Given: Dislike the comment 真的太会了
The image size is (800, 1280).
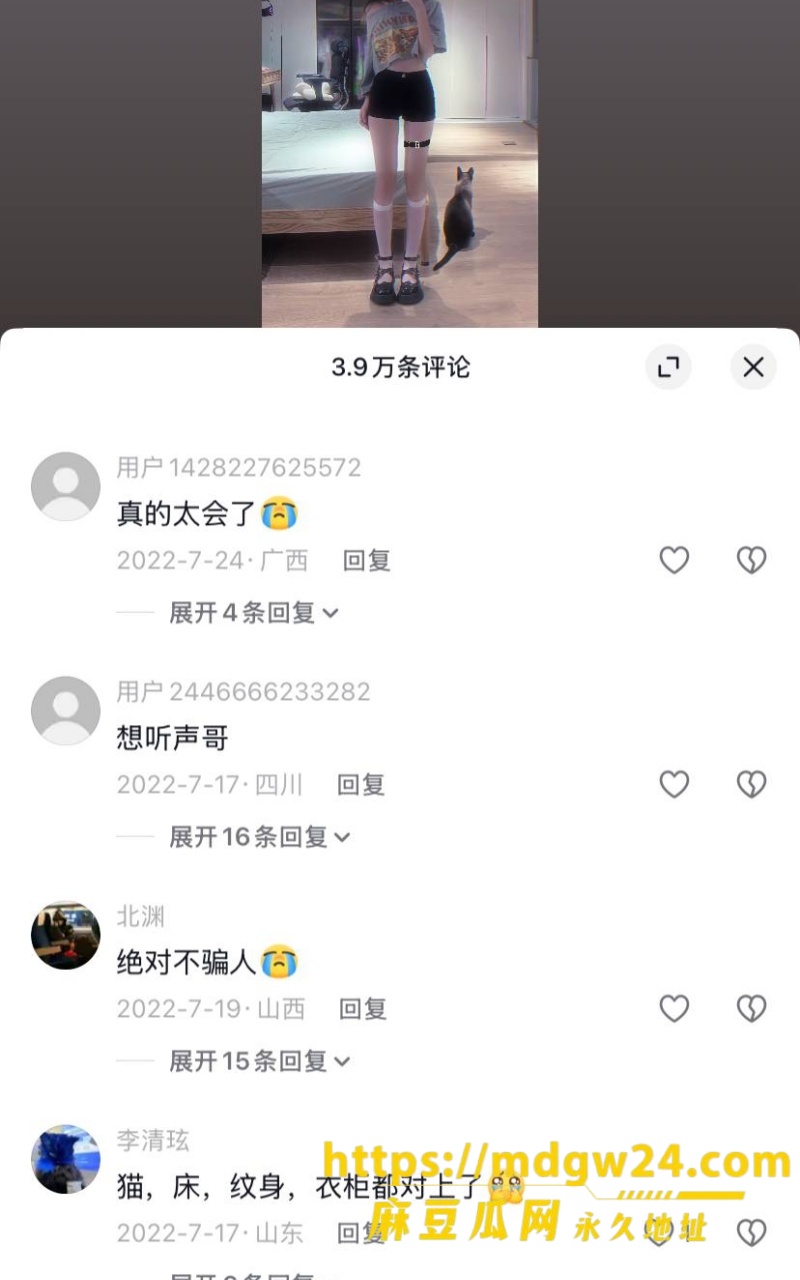Looking at the screenshot, I should [751, 560].
